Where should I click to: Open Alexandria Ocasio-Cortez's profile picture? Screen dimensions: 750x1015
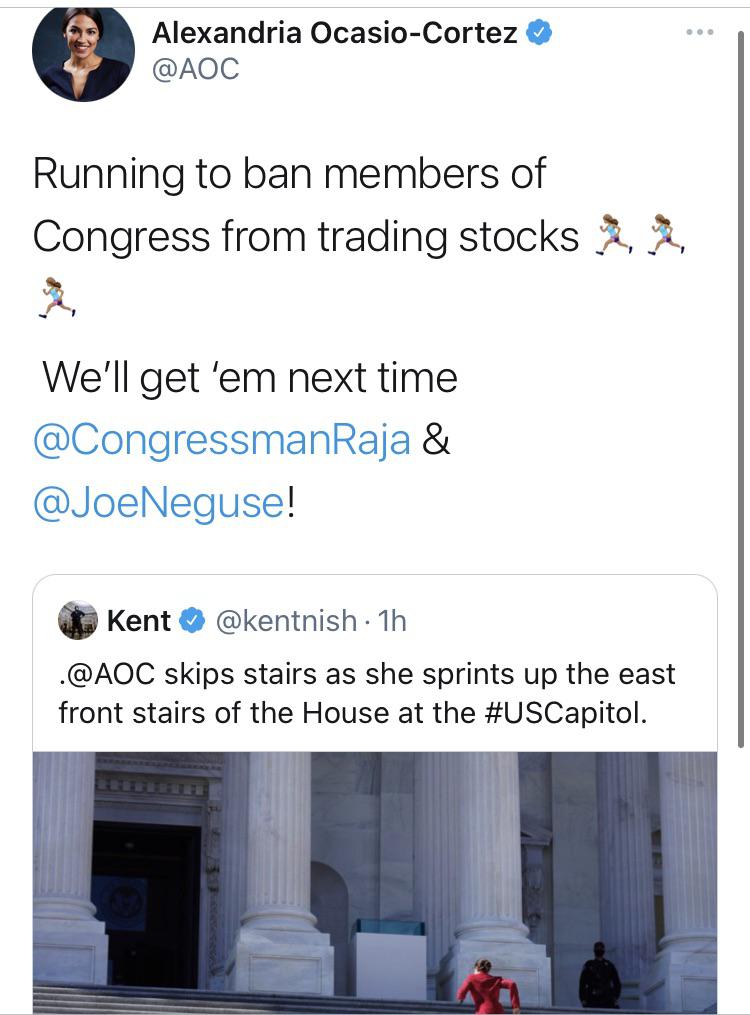(82, 52)
